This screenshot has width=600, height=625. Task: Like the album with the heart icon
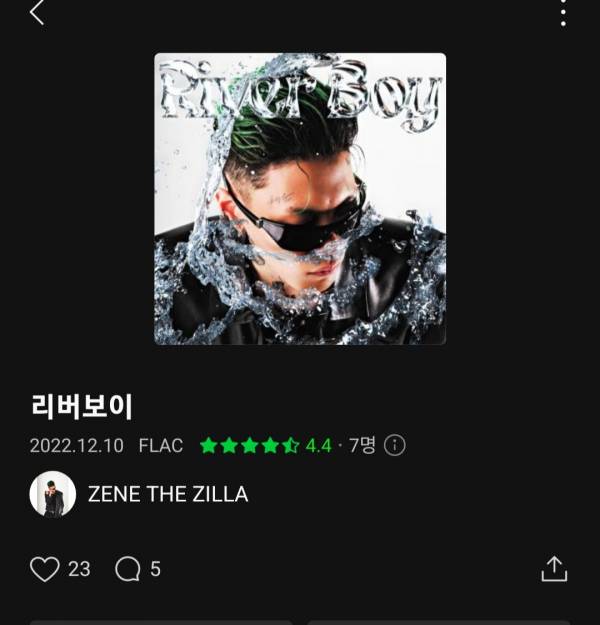(45, 569)
